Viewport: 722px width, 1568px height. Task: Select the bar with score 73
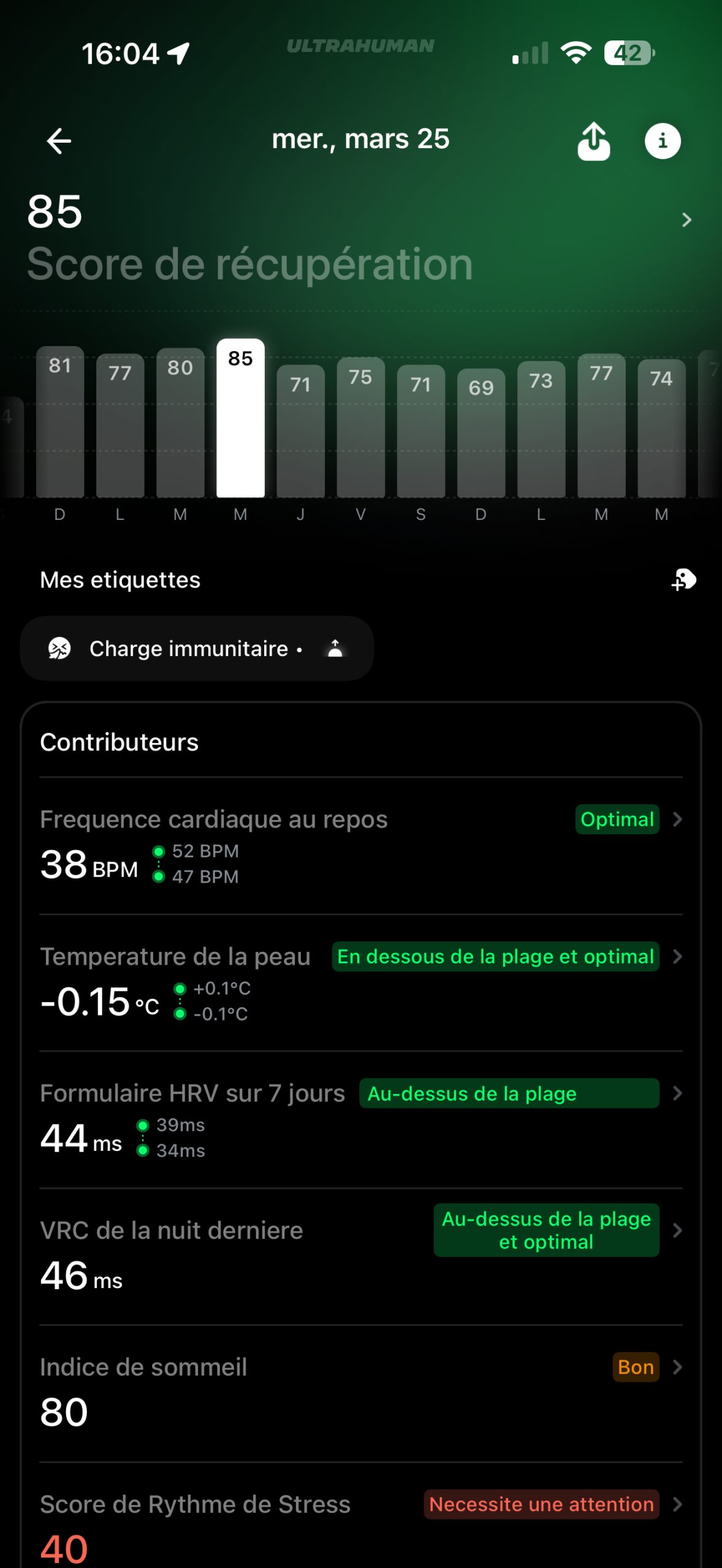pyautogui.click(x=541, y=429)
